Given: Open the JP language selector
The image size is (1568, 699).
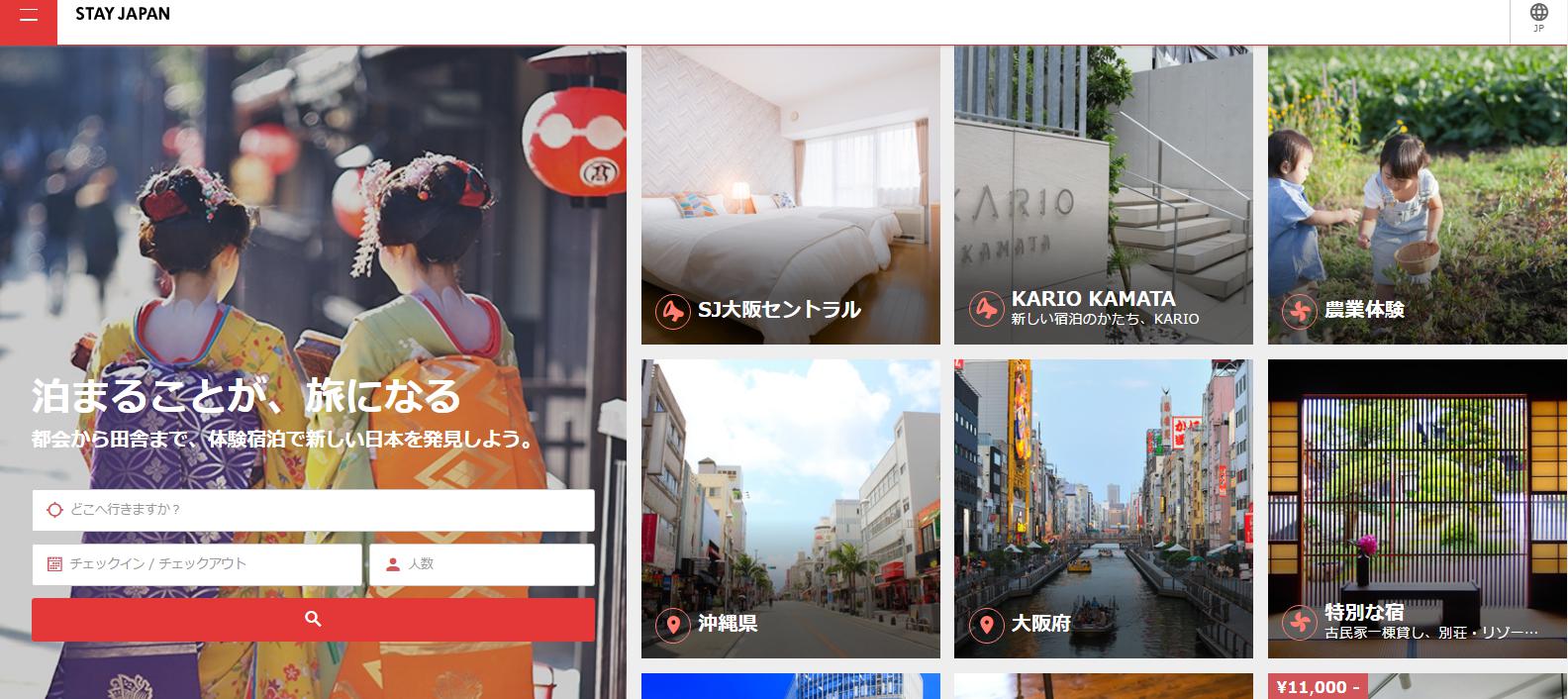Looking at the screenshot, I should point(1538,18).
